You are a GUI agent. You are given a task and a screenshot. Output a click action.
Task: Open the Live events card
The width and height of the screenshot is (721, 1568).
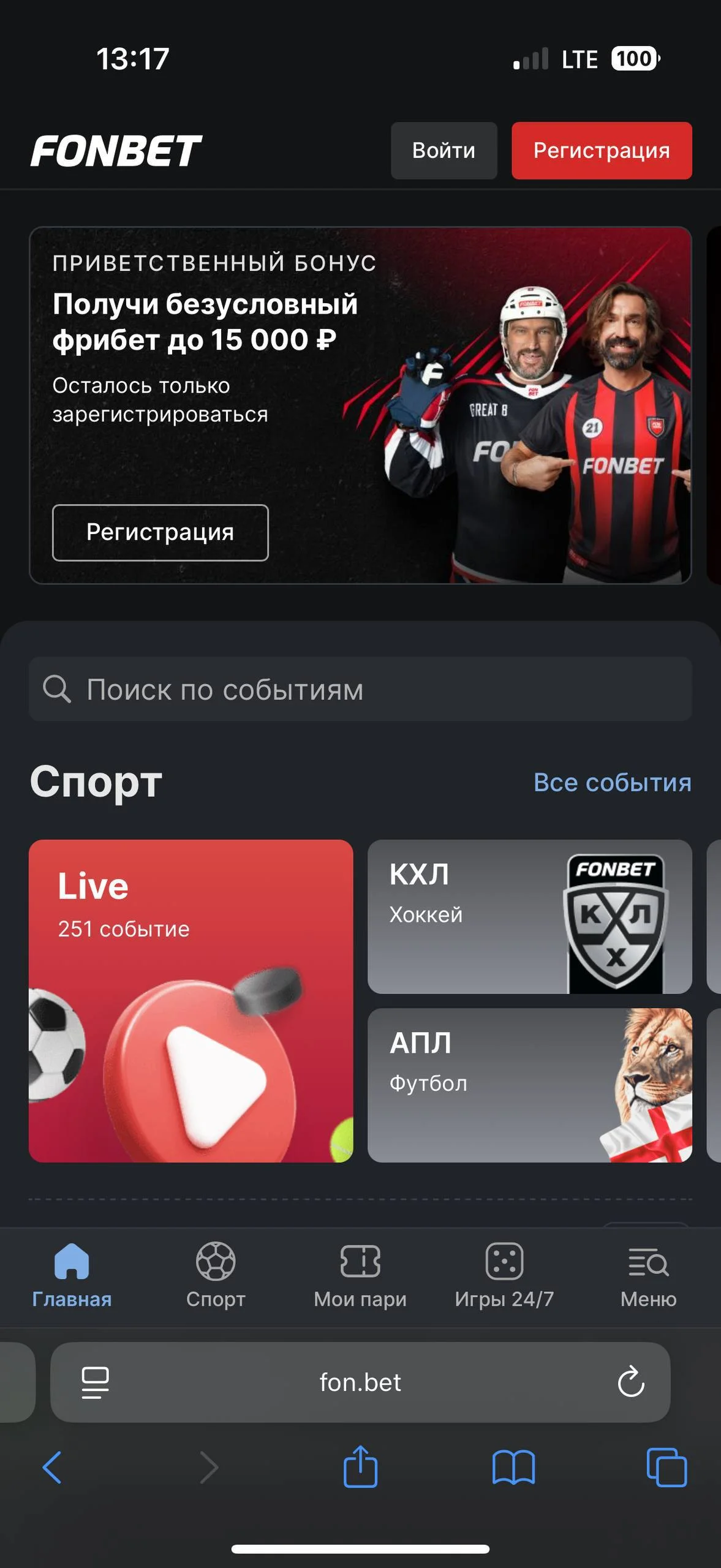(191, 1001)
